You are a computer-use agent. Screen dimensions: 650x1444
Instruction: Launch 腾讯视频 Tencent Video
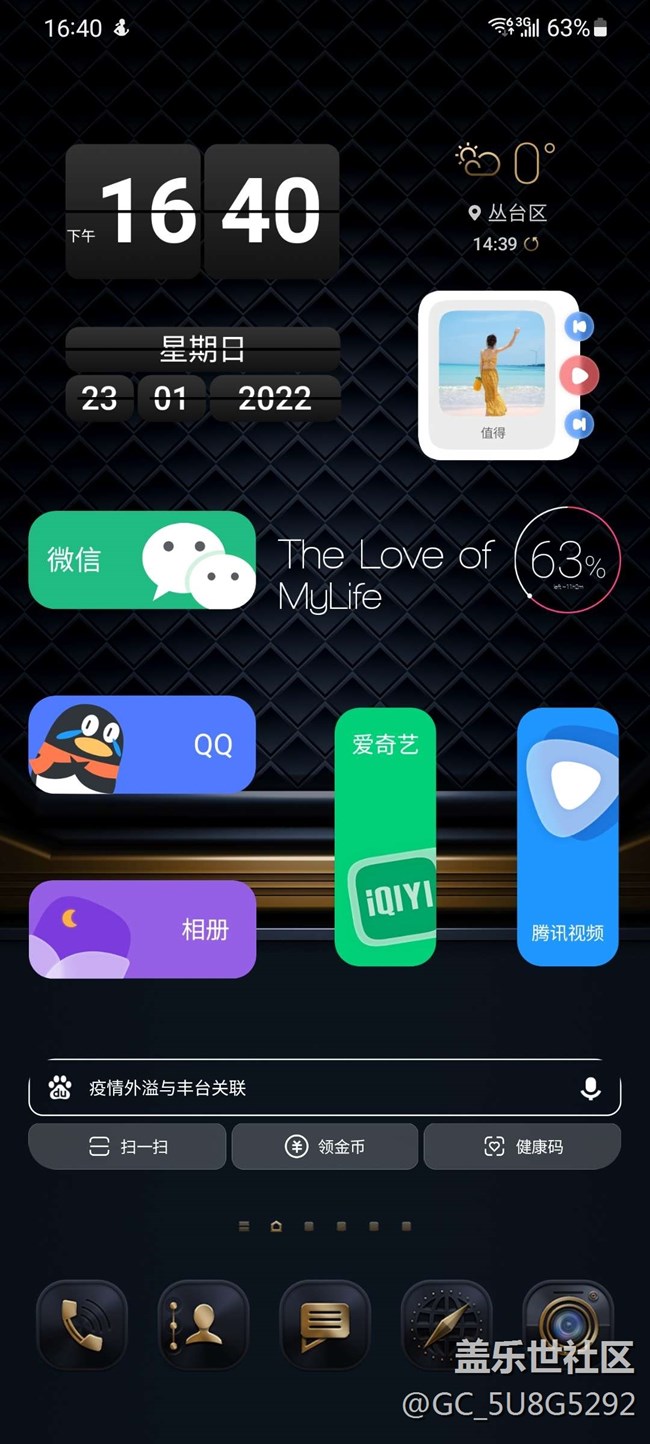[x=567, y=837]
